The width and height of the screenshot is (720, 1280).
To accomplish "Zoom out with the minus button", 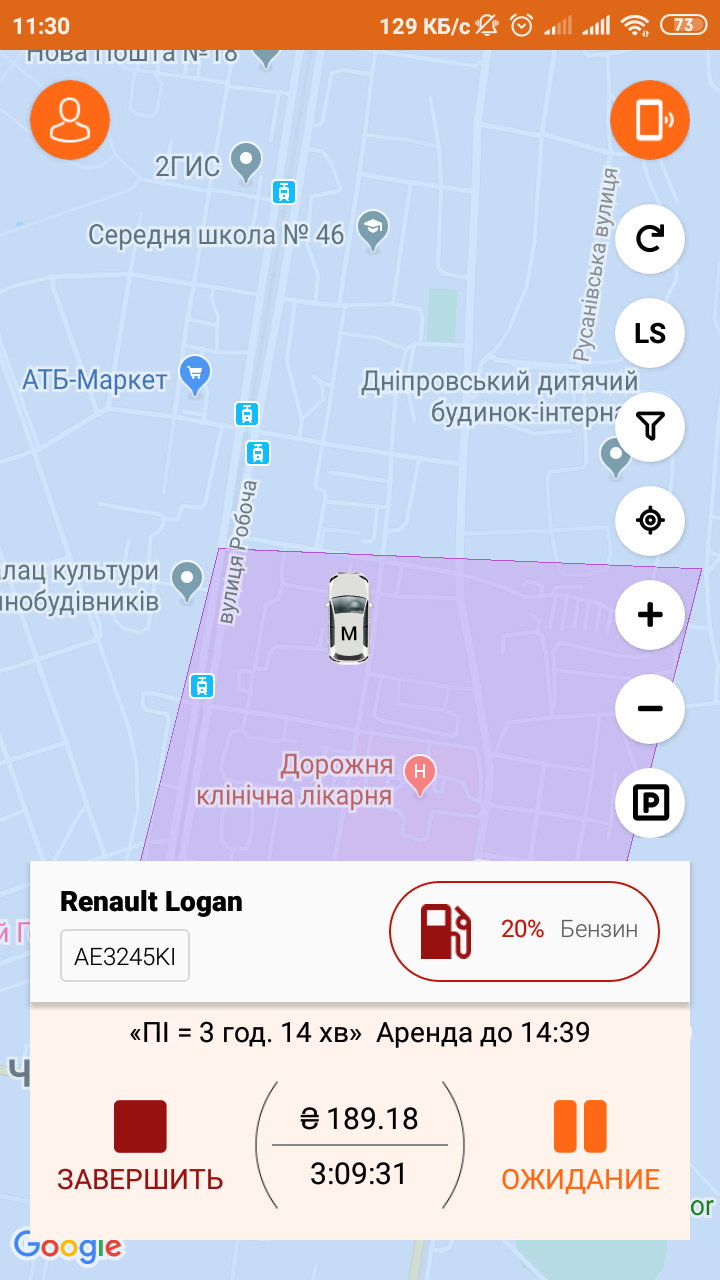I will pyautogui.click(x=649, y=709).
